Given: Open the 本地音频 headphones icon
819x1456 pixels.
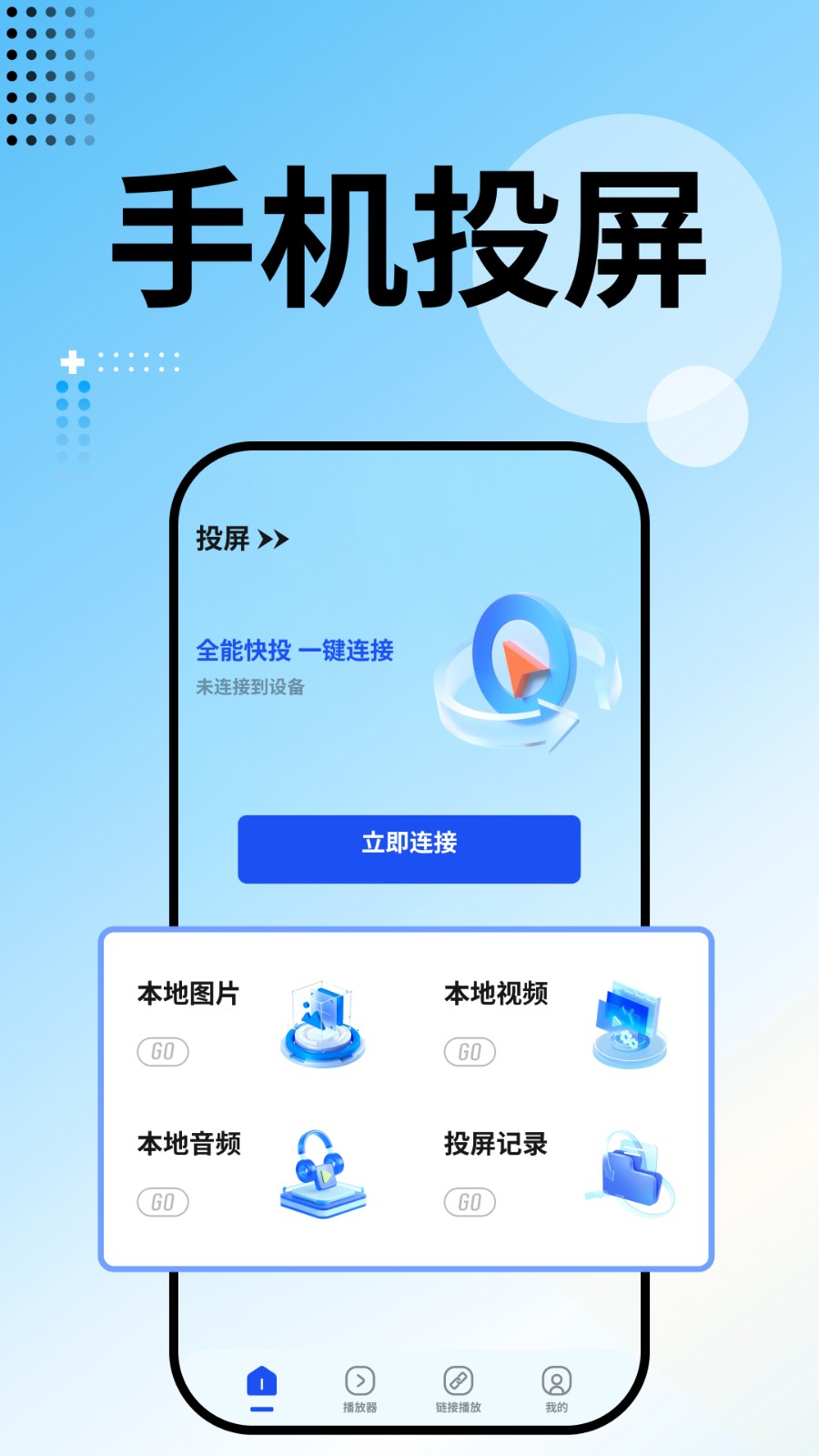Looking at the screenshot, I should coord(323,1174).
